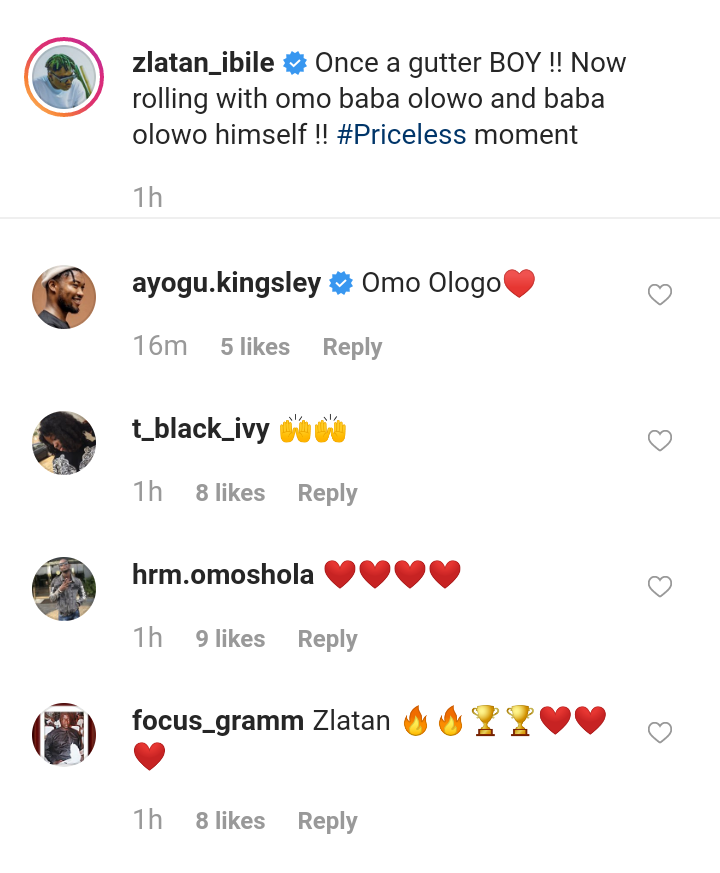View likes on ayogu.kingsley's comment
Image resolution: width=720 pixels, height=873 pixels.
tap(255, 347)
